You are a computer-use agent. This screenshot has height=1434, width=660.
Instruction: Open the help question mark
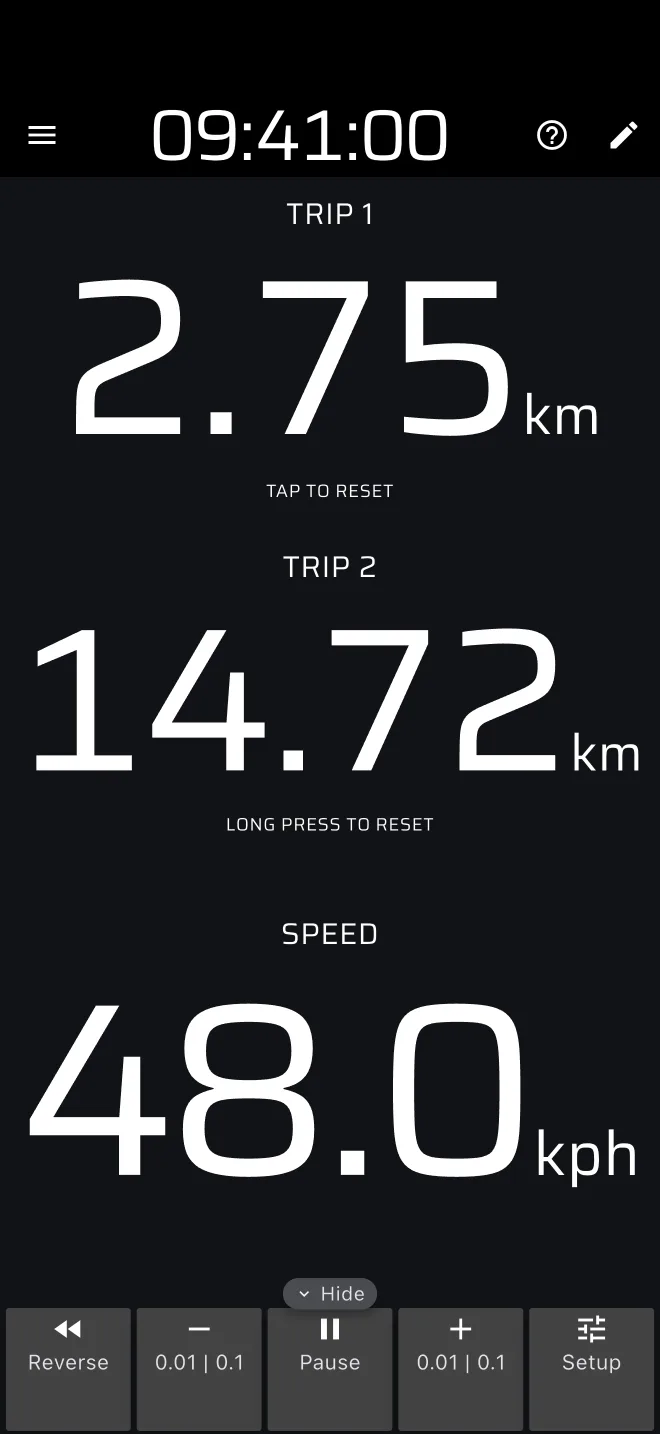(552, 135)
